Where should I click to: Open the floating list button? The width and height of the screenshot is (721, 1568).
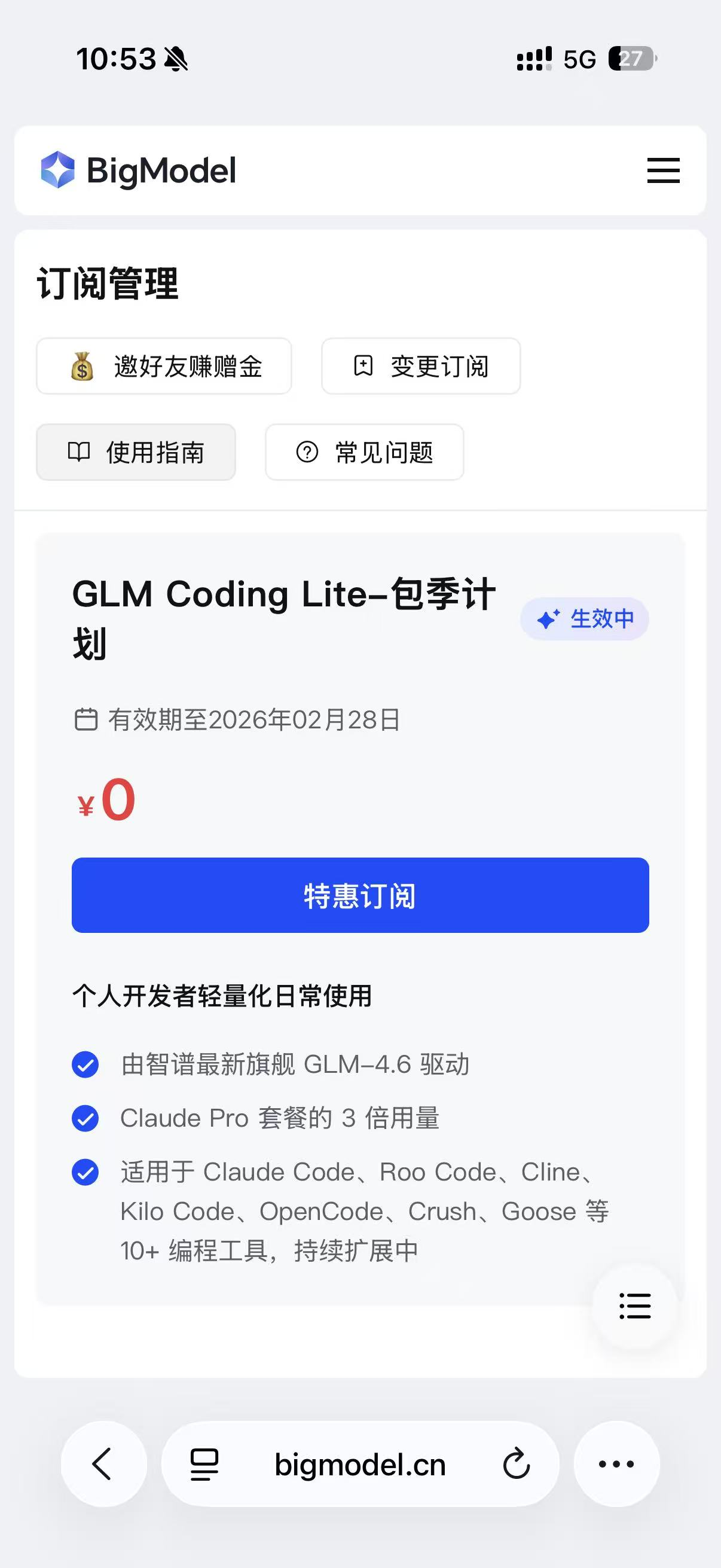(x=634, y=1305)
